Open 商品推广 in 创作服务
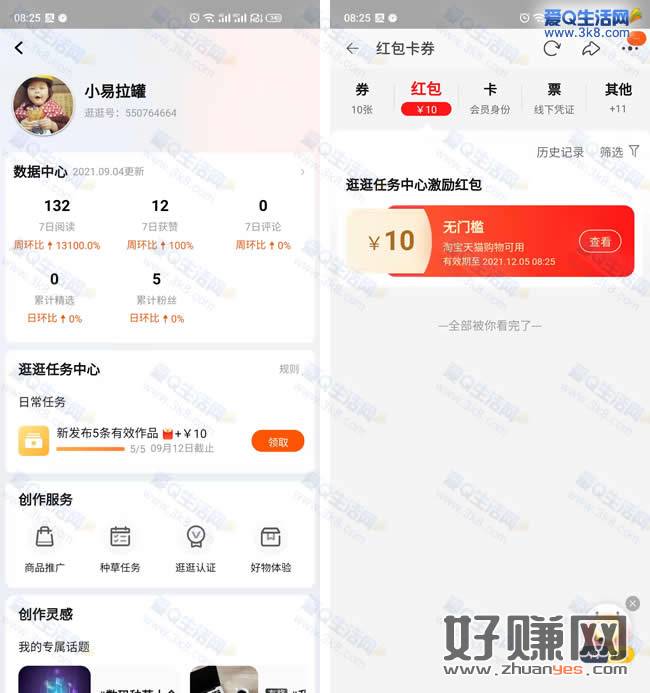 pyautogui.click(x=45, y=549)
